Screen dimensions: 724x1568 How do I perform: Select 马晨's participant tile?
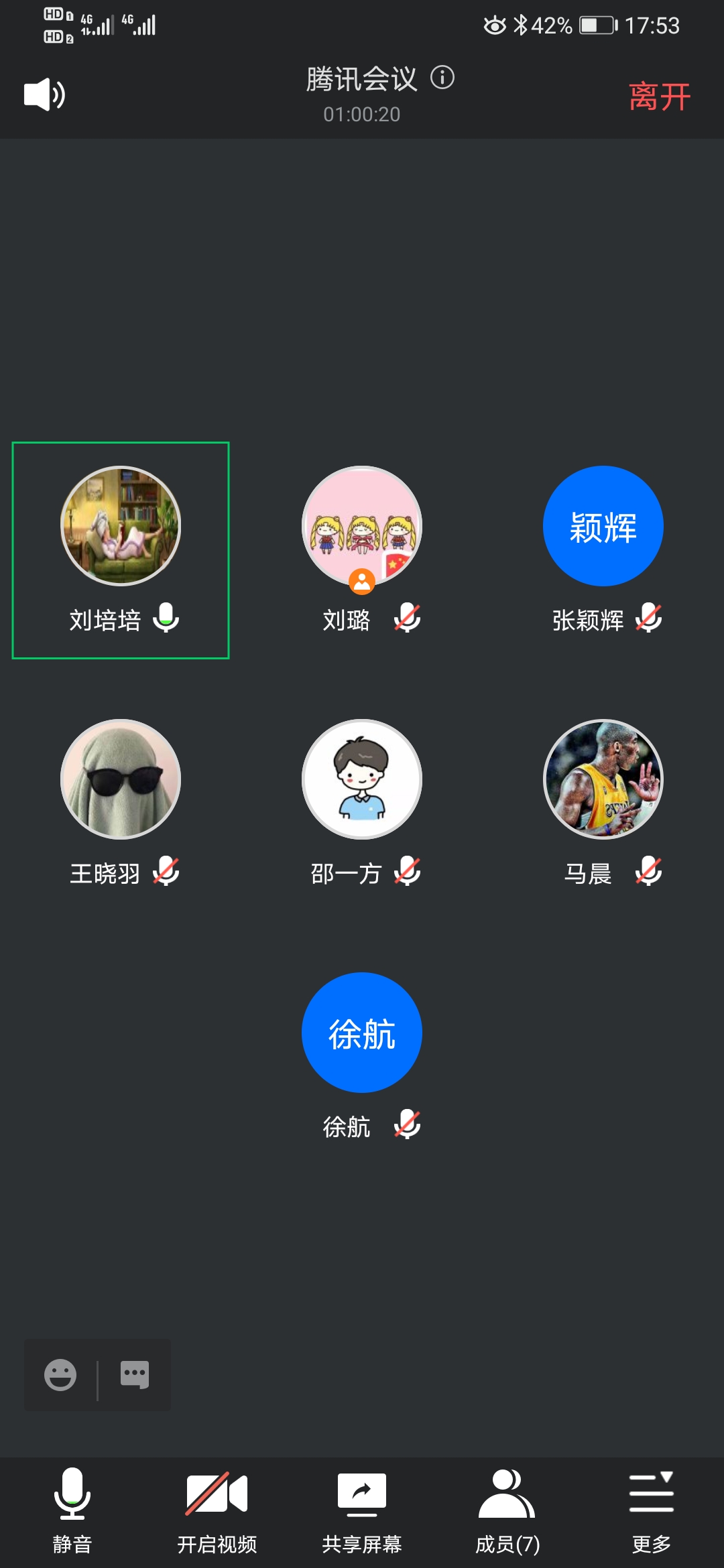click(603, 779)
